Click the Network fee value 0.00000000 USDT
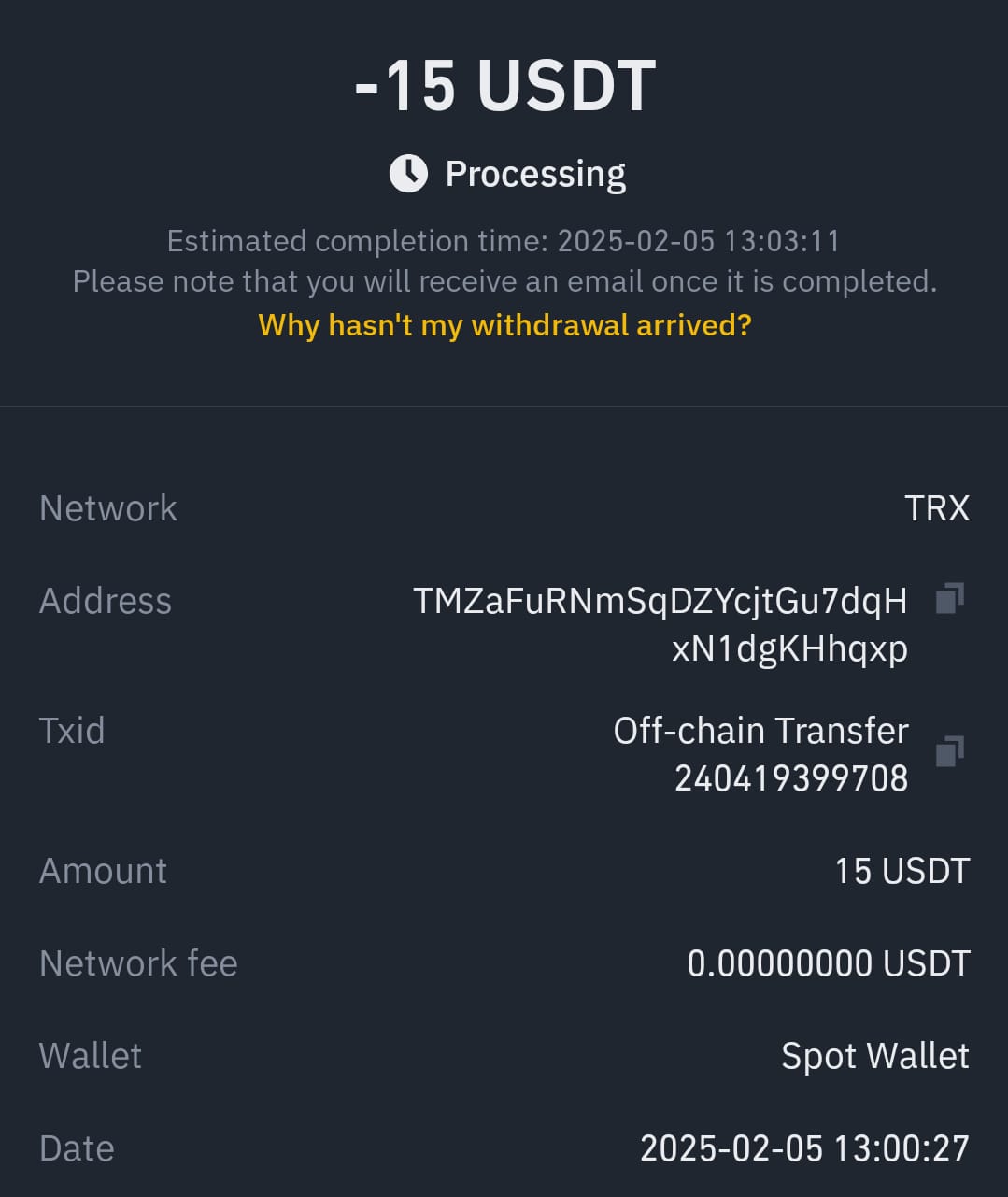 click(829, 962)
